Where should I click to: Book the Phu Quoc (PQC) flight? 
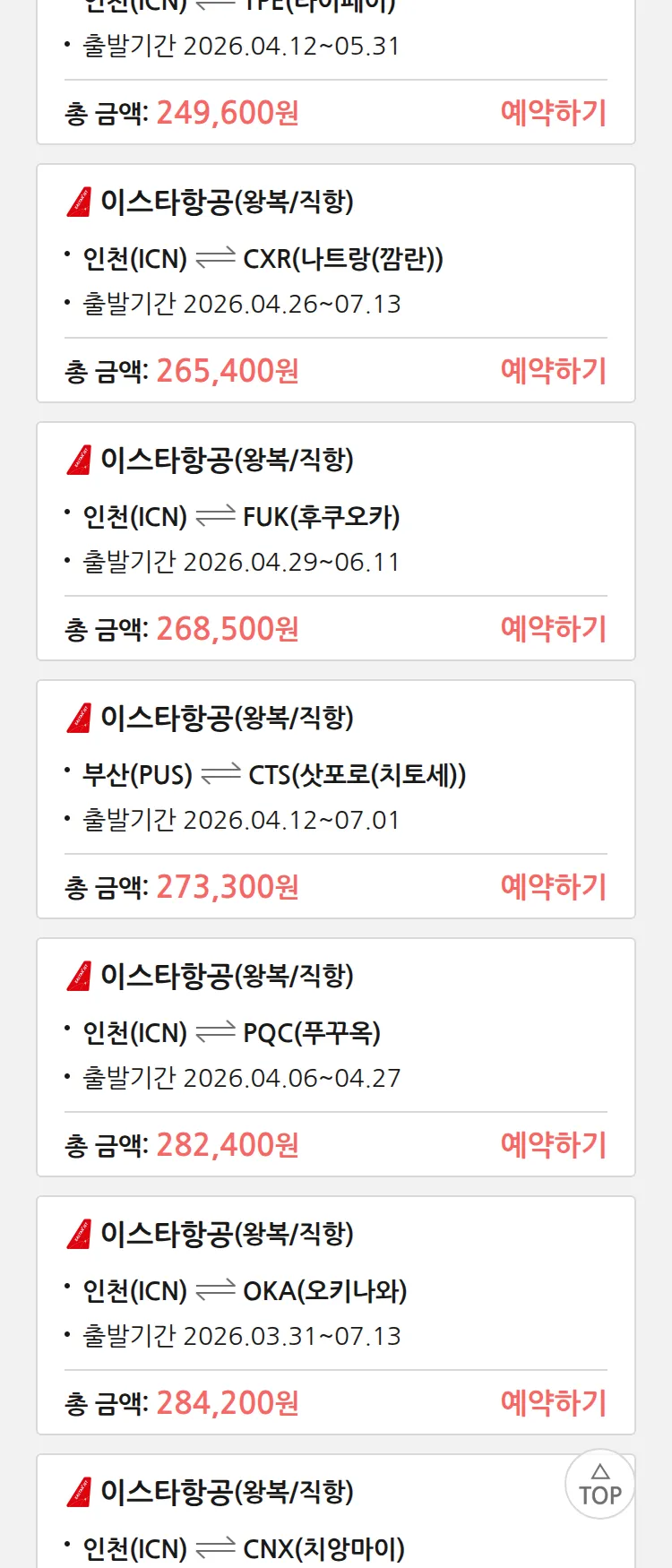(x=553, y=1145)
